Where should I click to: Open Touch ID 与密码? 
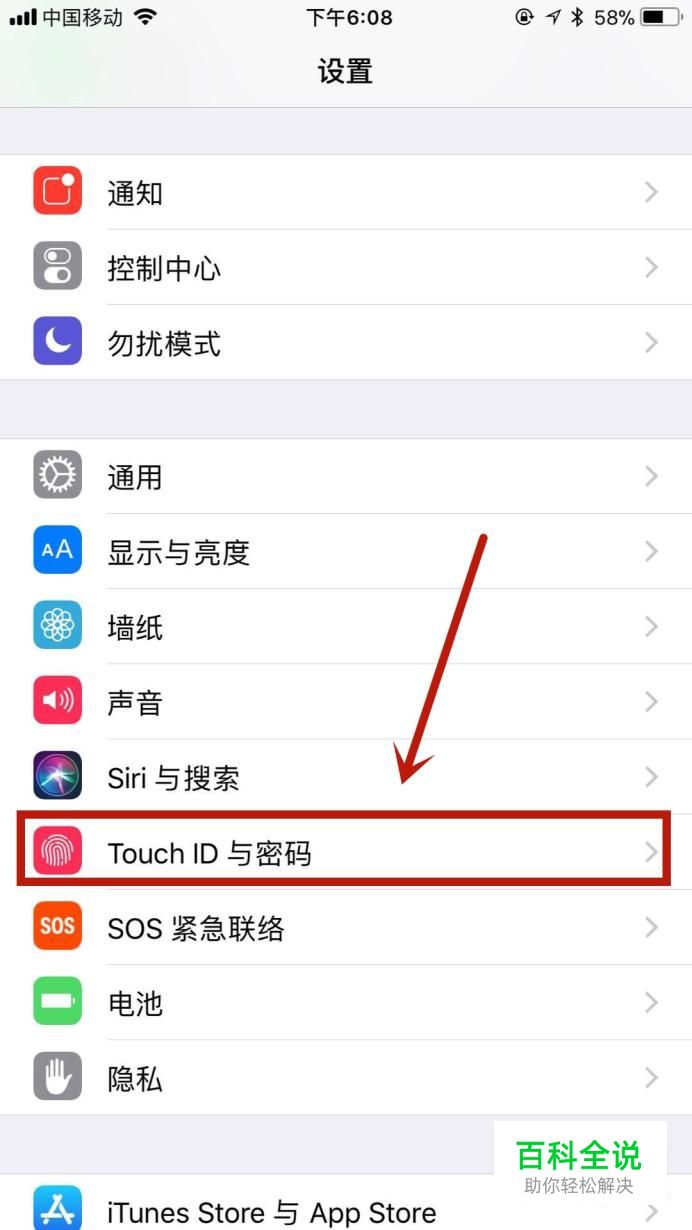[346, 852]
